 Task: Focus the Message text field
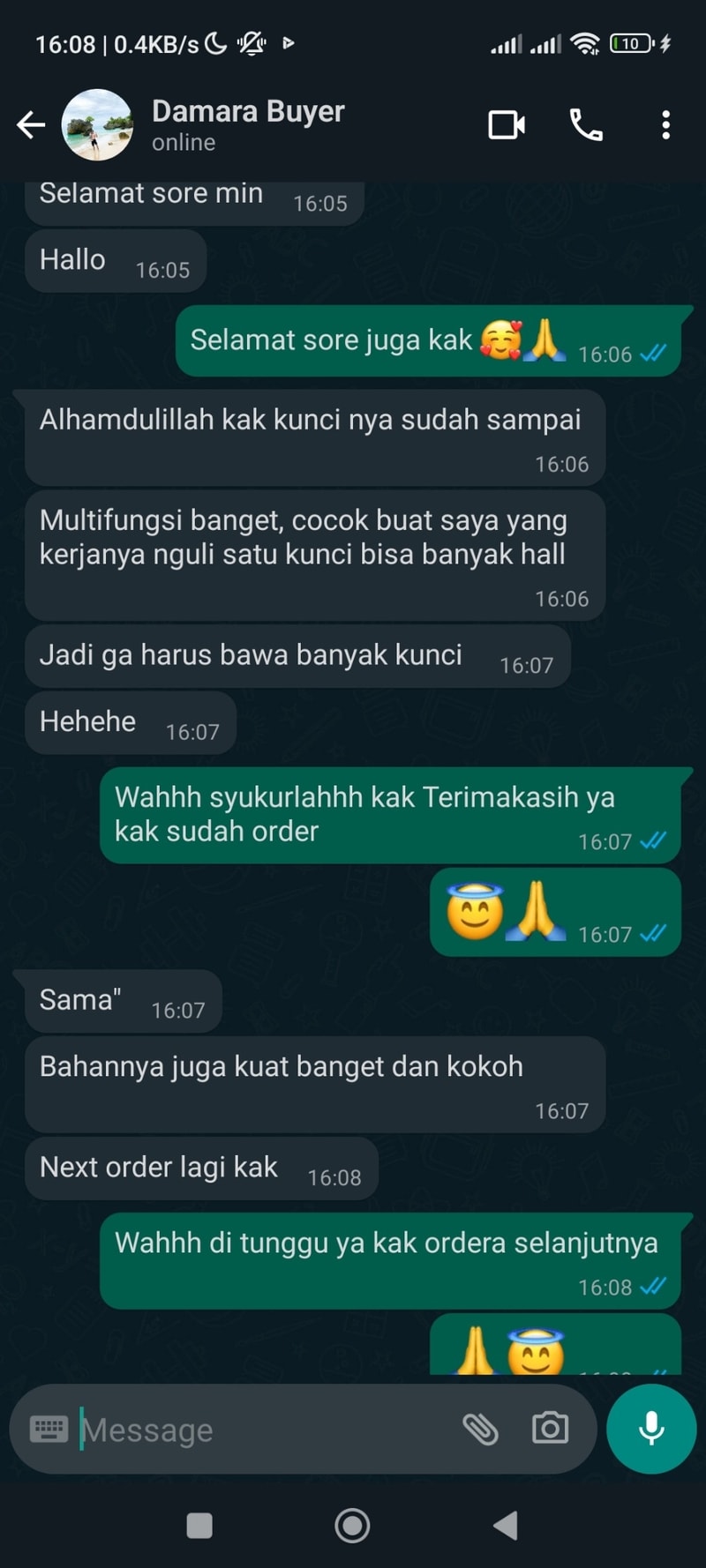tap(265, 1430)
